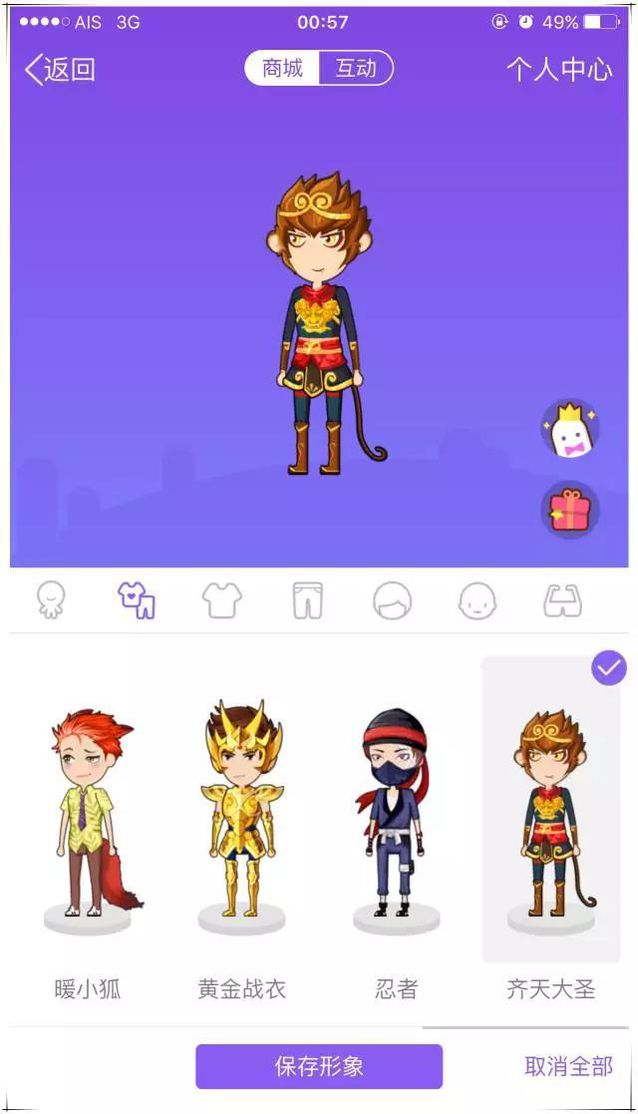
Task: Select the pants category tab
Action: coord(307,601)
